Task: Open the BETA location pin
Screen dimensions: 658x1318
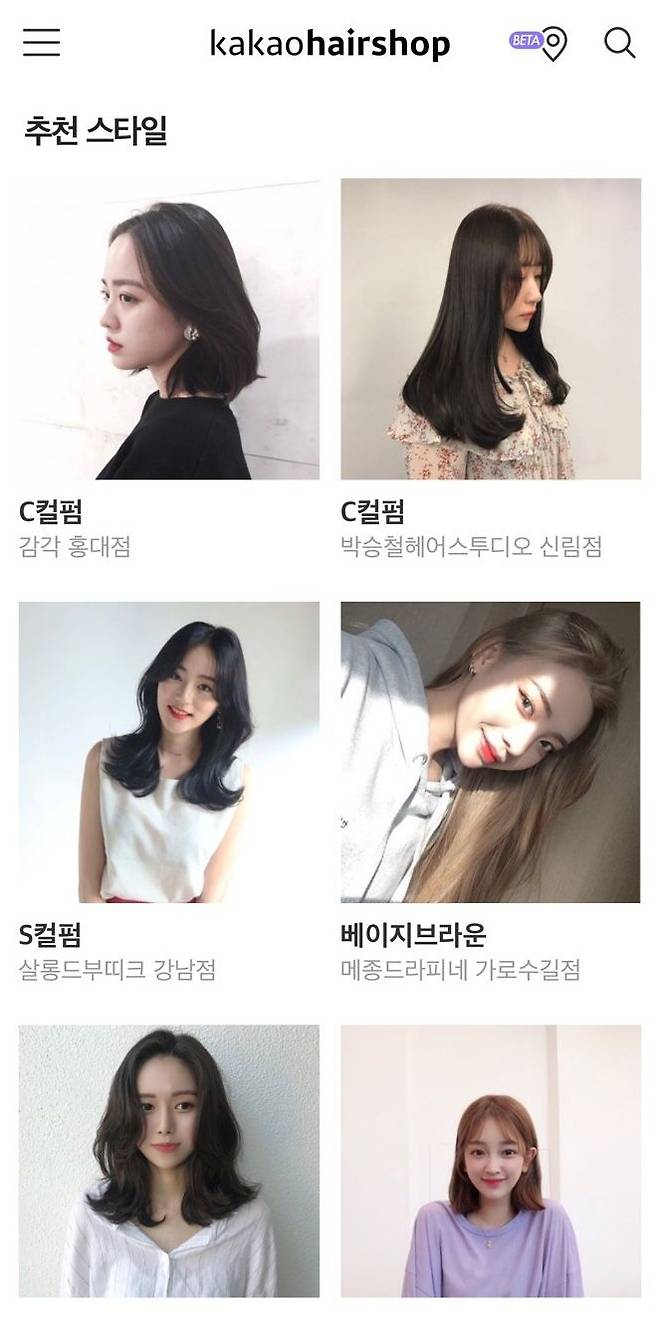Action: point(552,44)
